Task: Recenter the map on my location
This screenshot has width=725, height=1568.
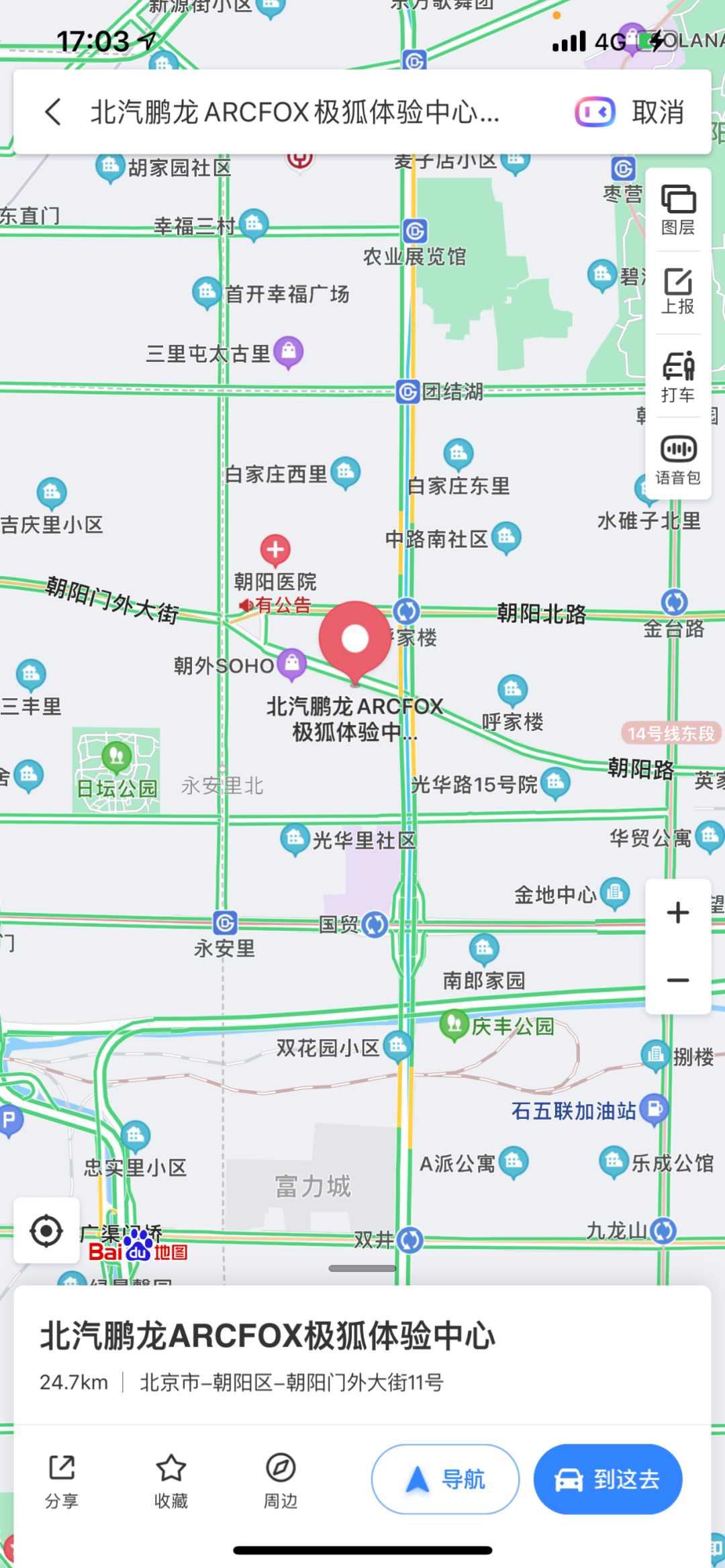Action: [46, 1230]
